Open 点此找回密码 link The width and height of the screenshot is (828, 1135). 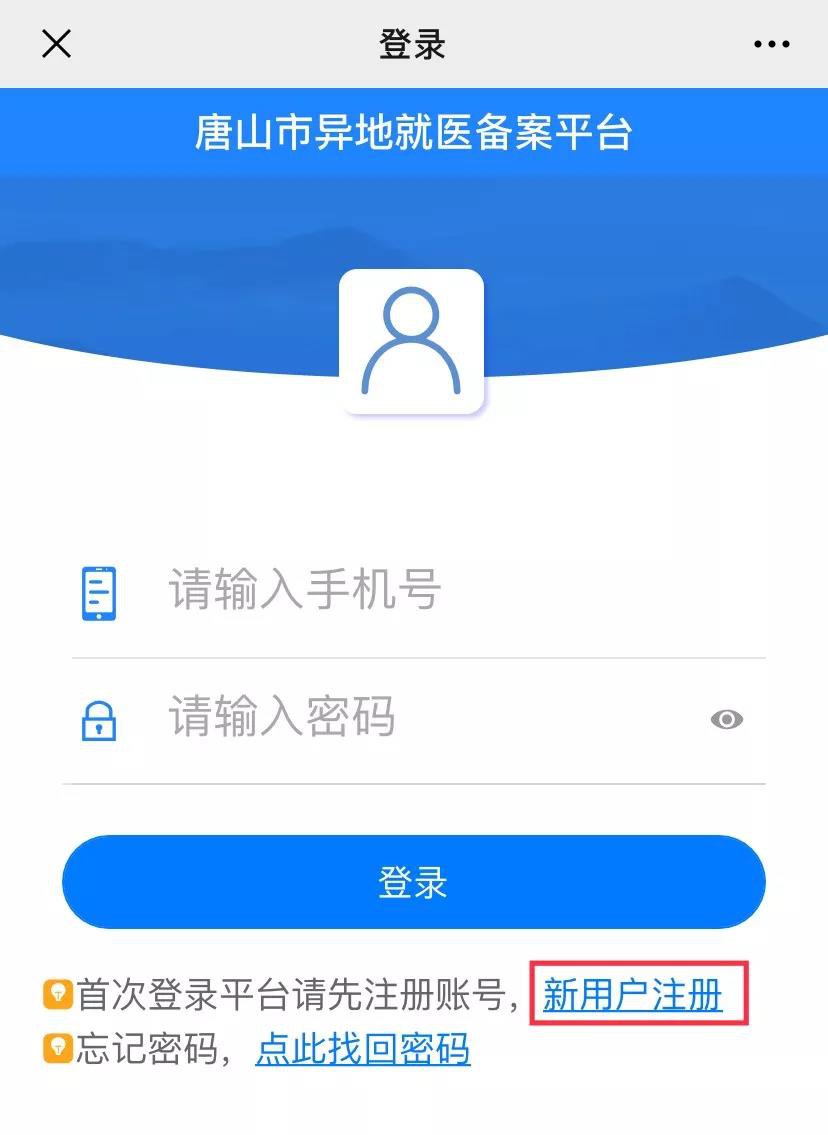pos(363,1048)
